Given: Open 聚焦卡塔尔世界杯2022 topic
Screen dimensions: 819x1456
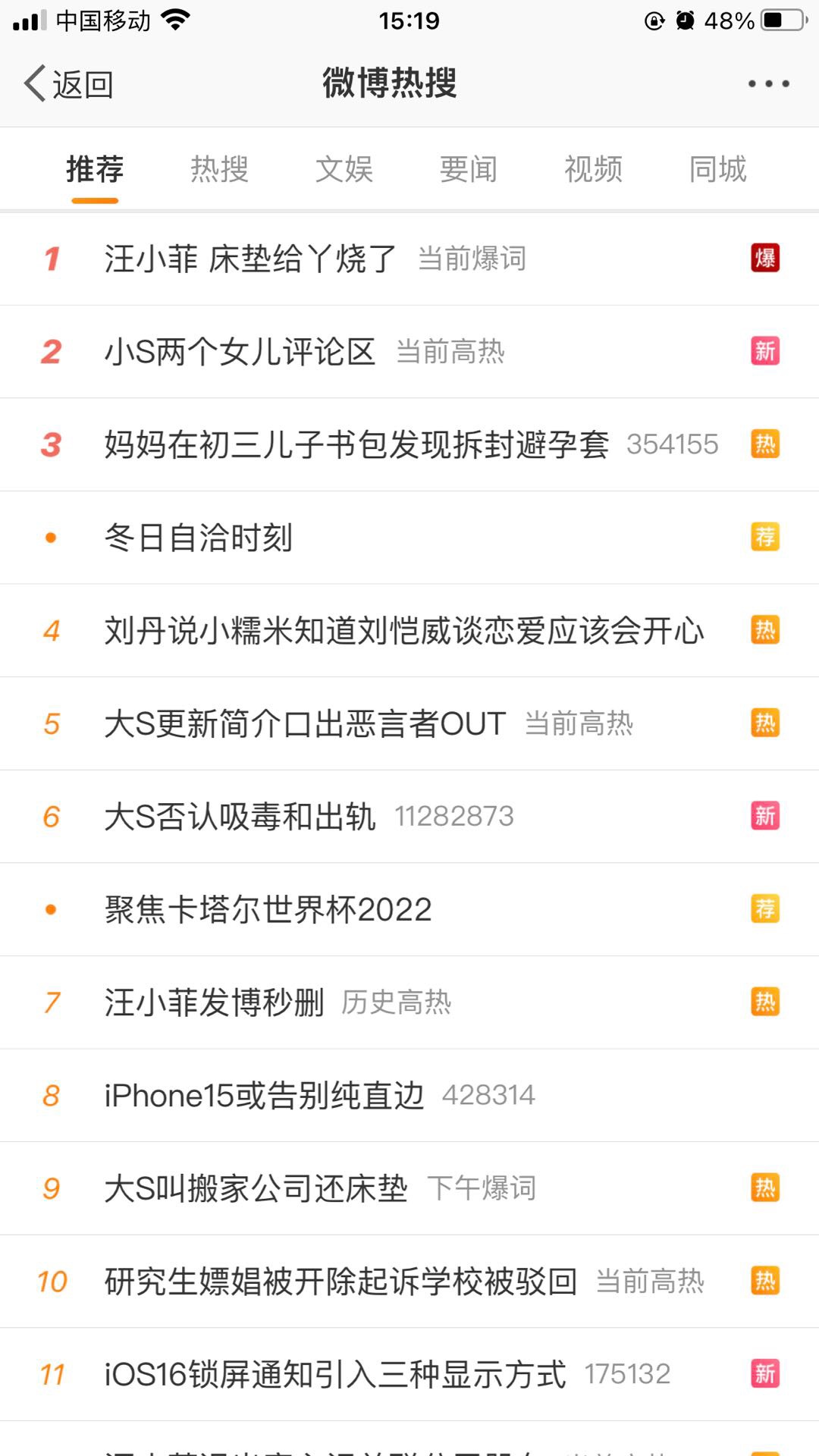Looking at the screenshot, I should (268, 910).
